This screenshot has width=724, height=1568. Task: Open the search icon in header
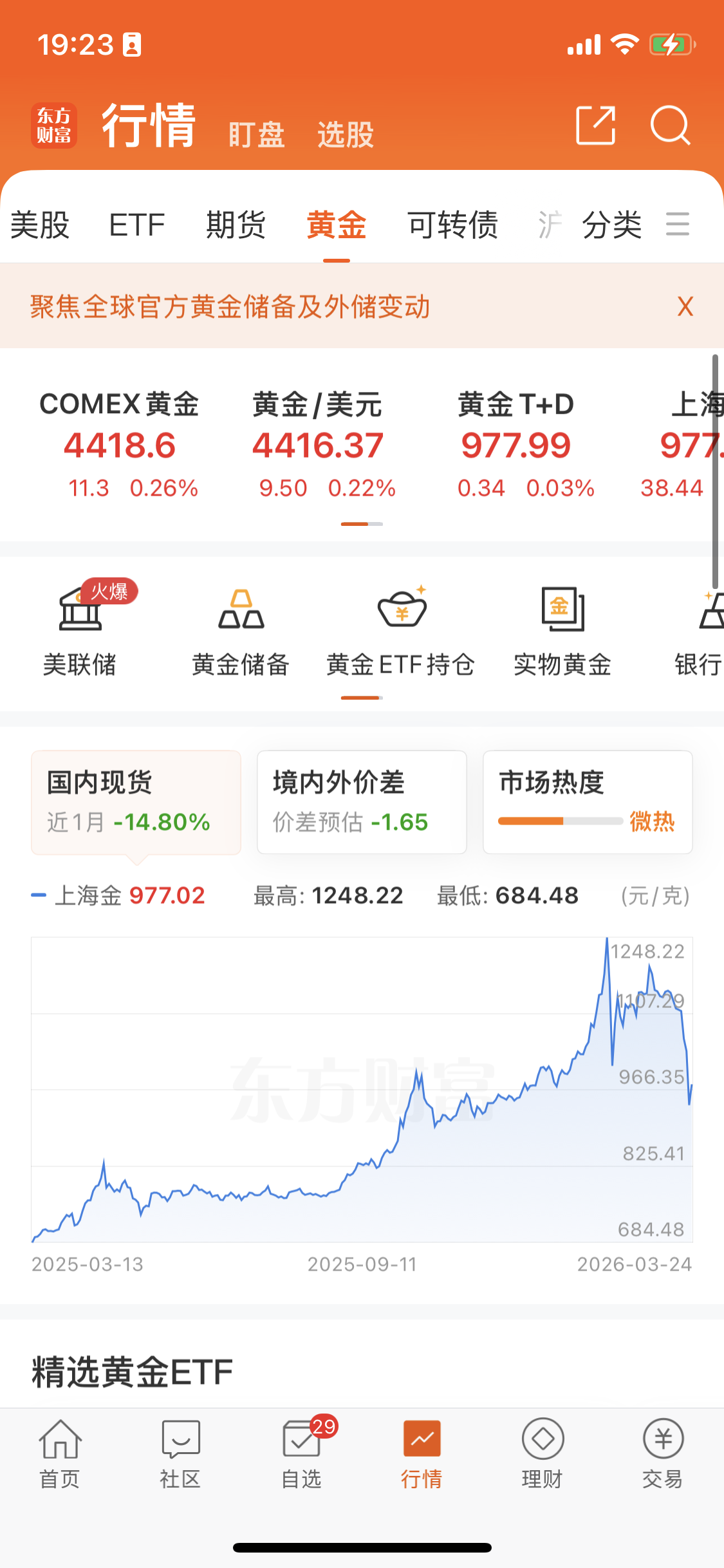pyautogui.click(x=670, y=125)
